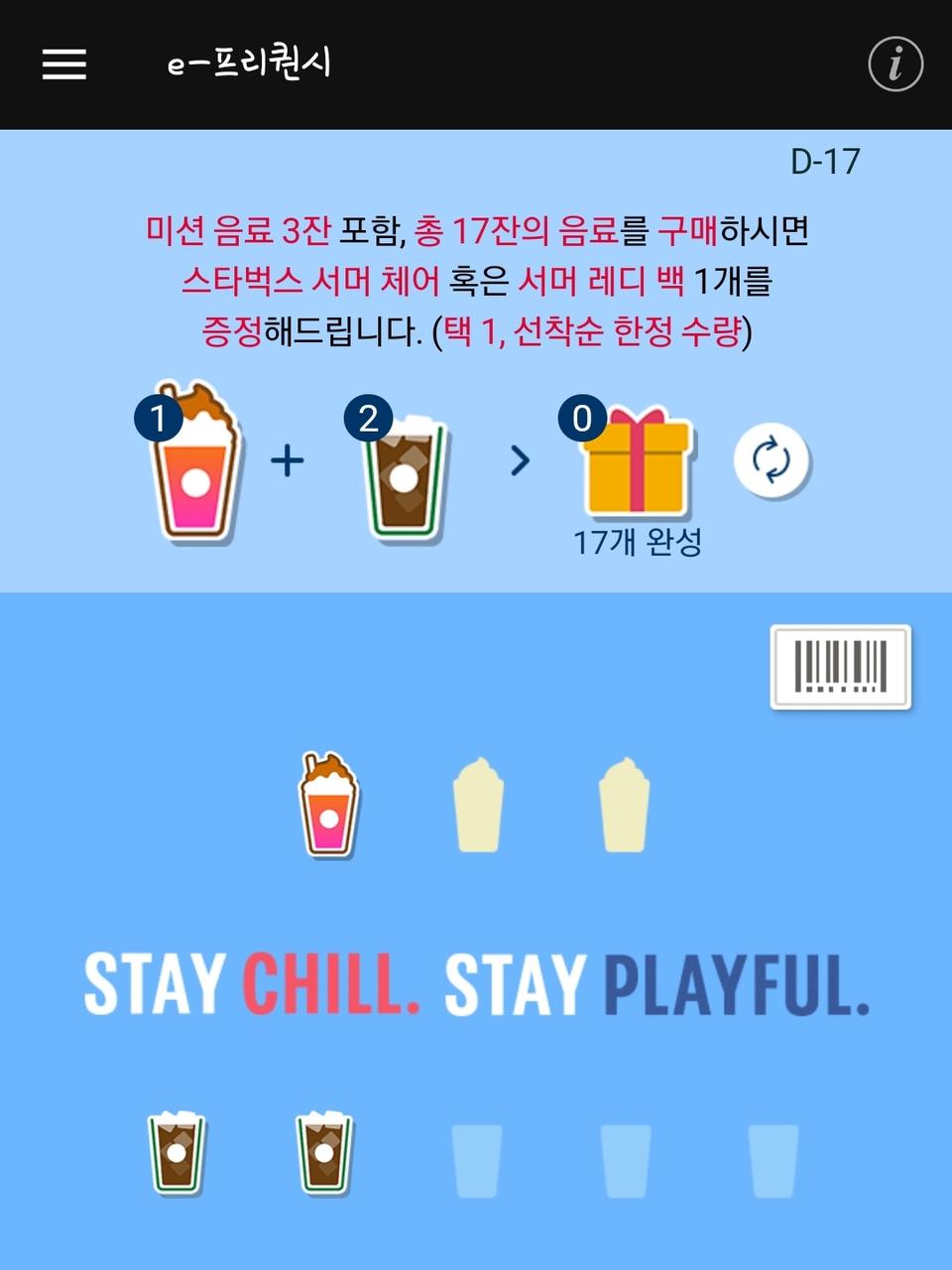952x1270 pixels.
Task: Tap the refresh reward icon beside the gift
Action: 772,460
